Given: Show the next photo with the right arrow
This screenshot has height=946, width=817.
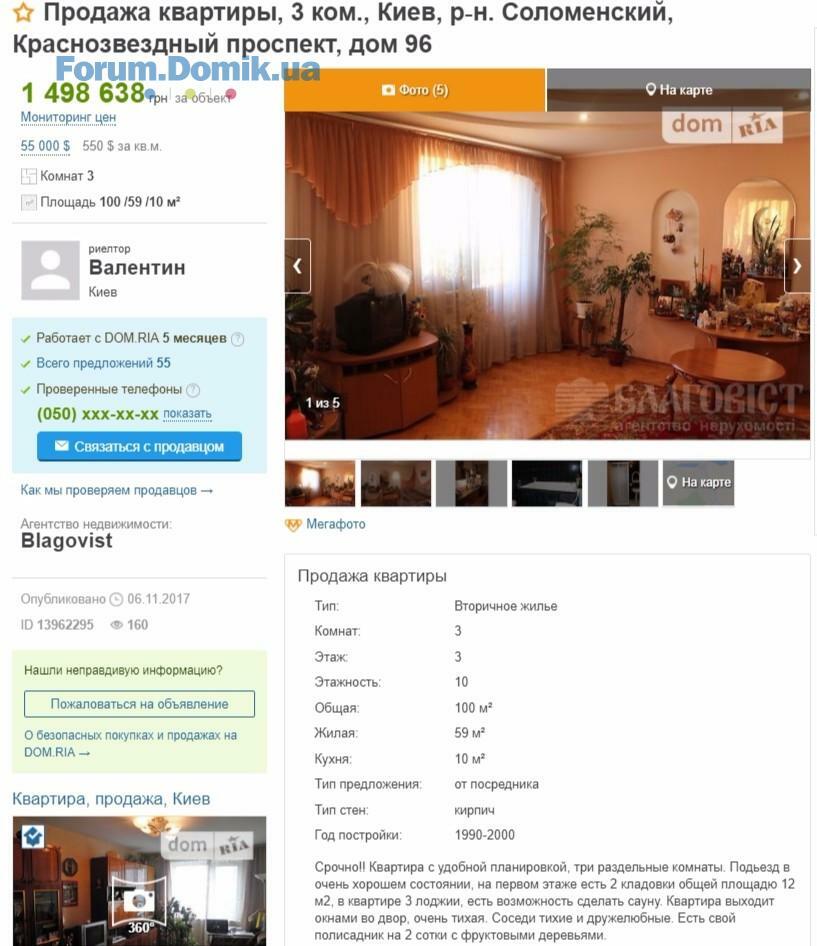Looking at the screenshot, I should tap(797, 266).
